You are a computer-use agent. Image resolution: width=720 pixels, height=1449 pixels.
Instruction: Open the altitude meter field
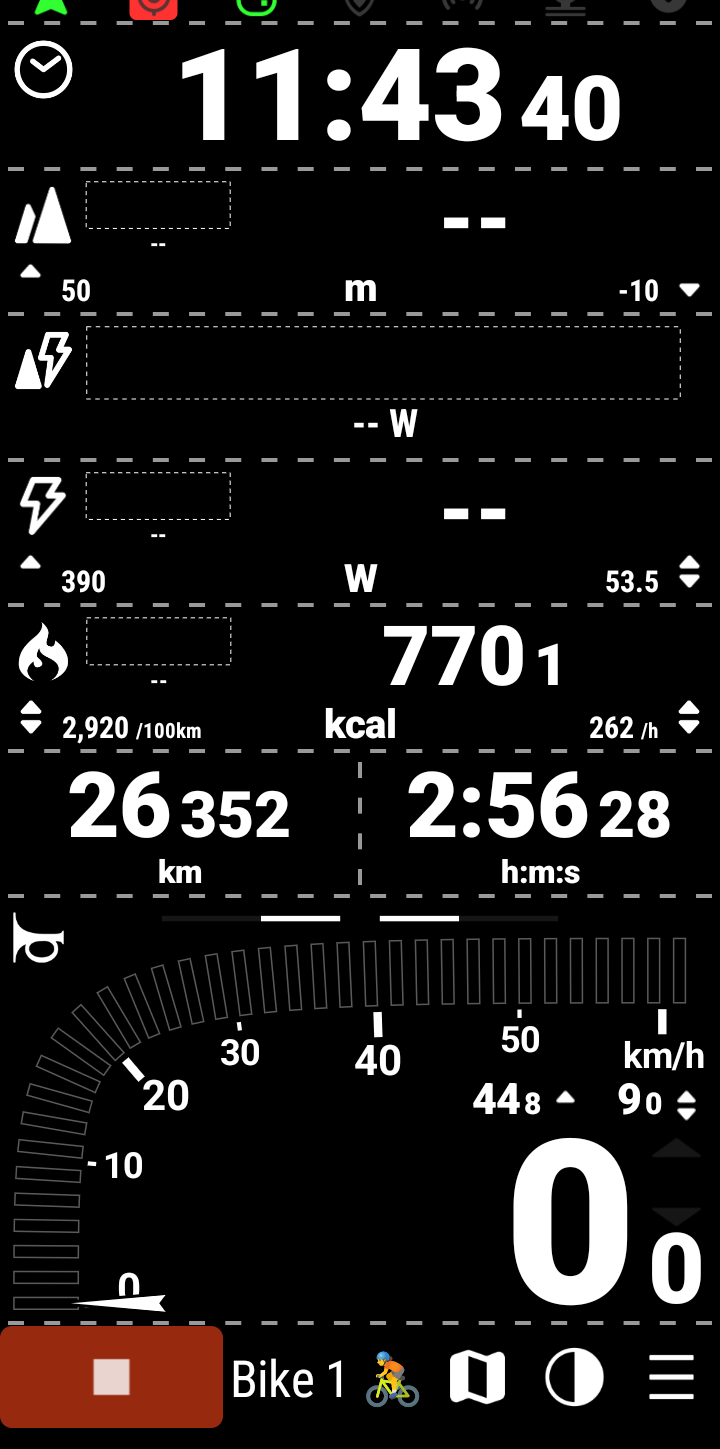coord(360,241)
